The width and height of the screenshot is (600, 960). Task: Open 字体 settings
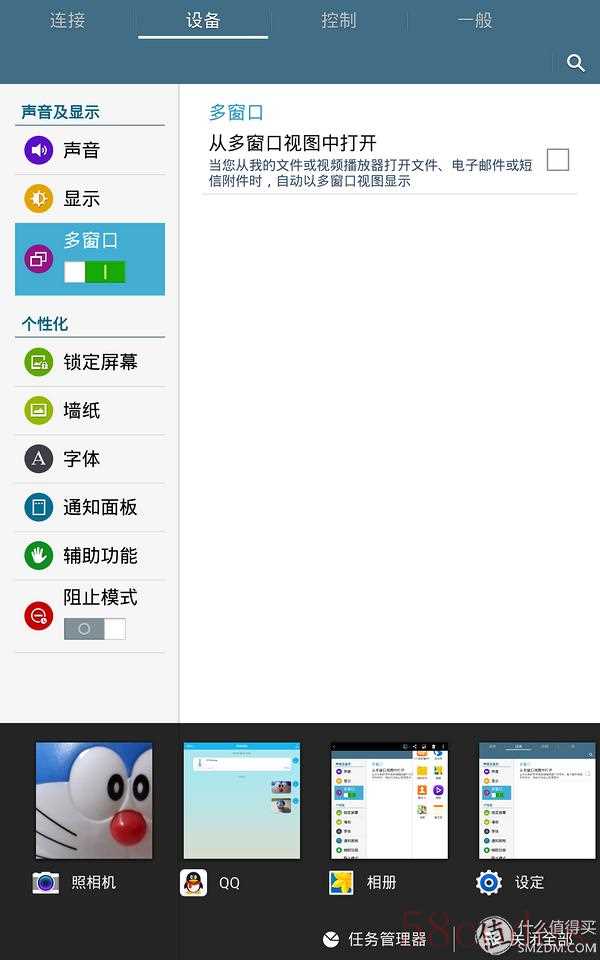pyautogui.click(x=90, y=459)
